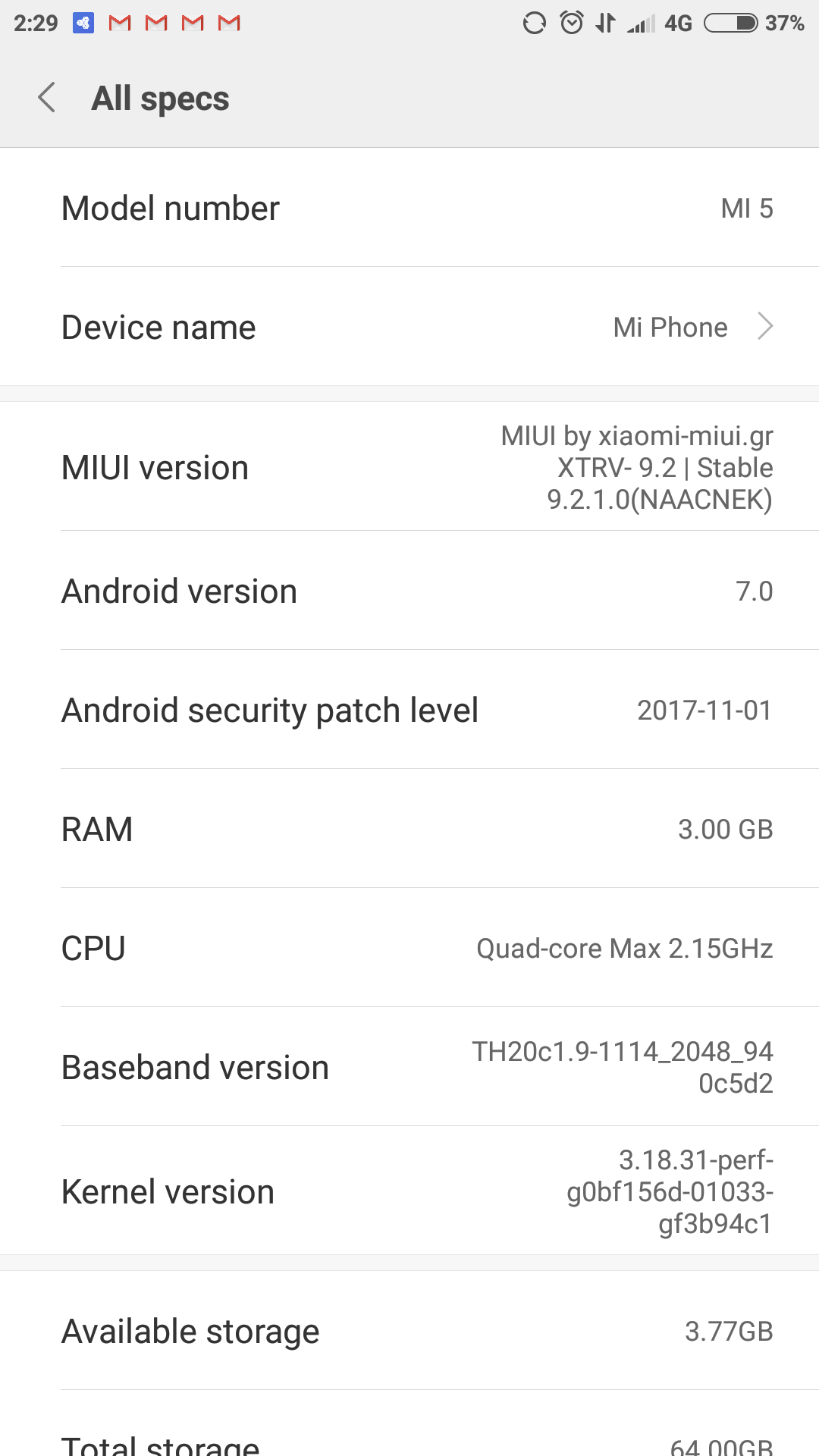Go back from All specs
819x1456 pixels.
coord(47,98)
